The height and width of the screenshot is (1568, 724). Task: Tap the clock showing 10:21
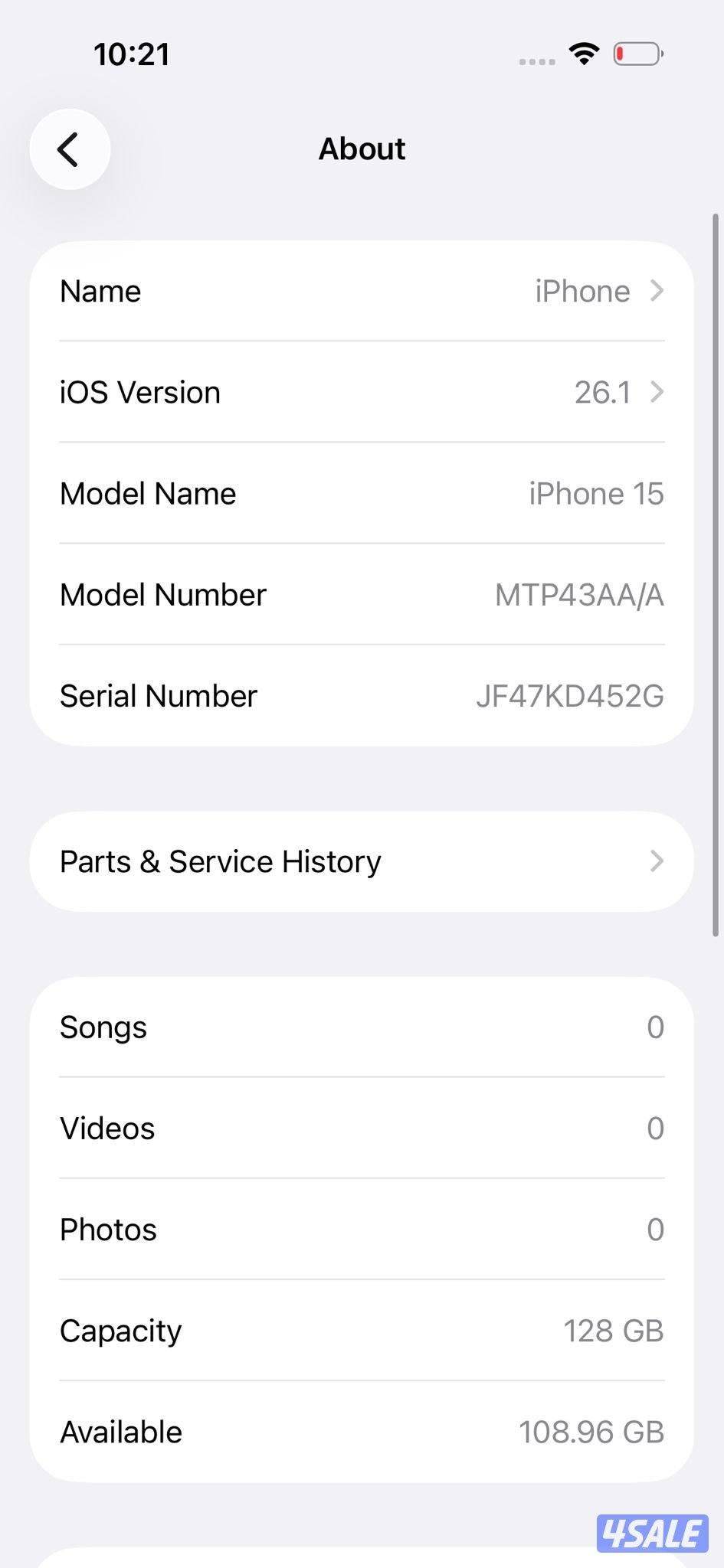pos(133,53)
